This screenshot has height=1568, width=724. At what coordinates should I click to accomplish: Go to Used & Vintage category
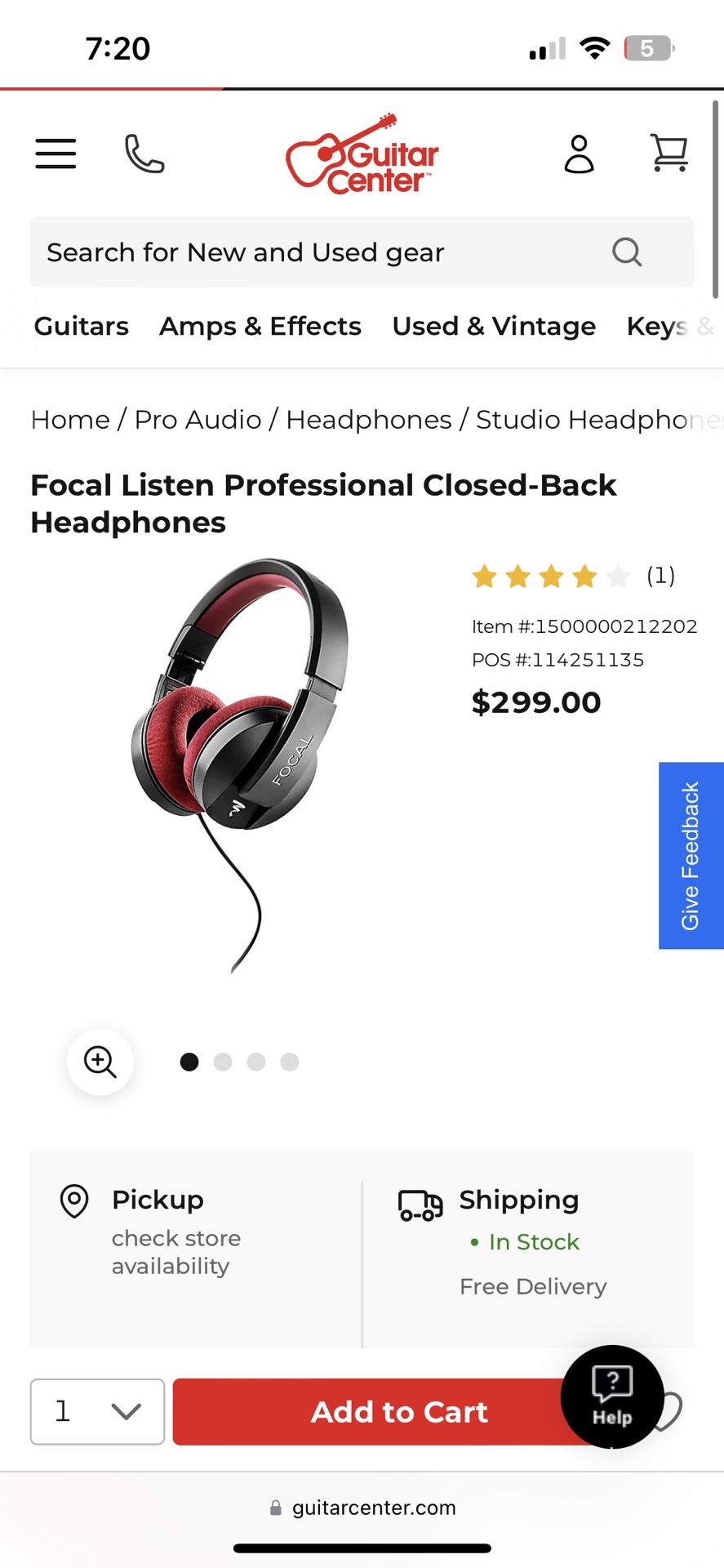pyautogui.click(x=494, y=326)
